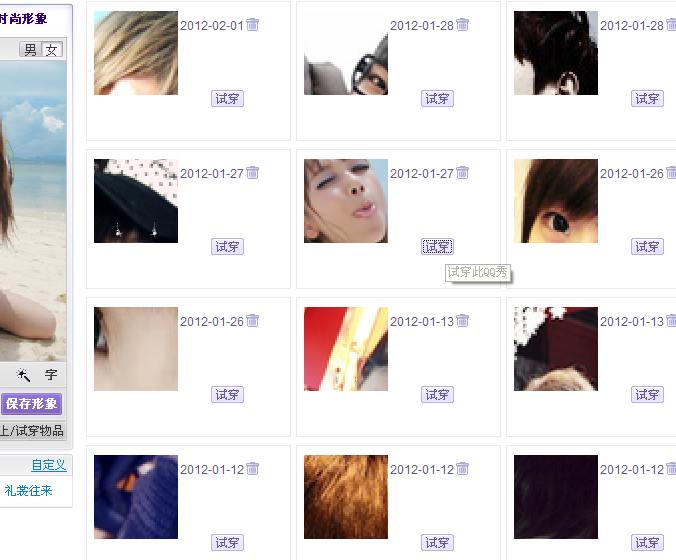
Task: Try on the tongue-out face look
Action: click(x=437, y=247)
